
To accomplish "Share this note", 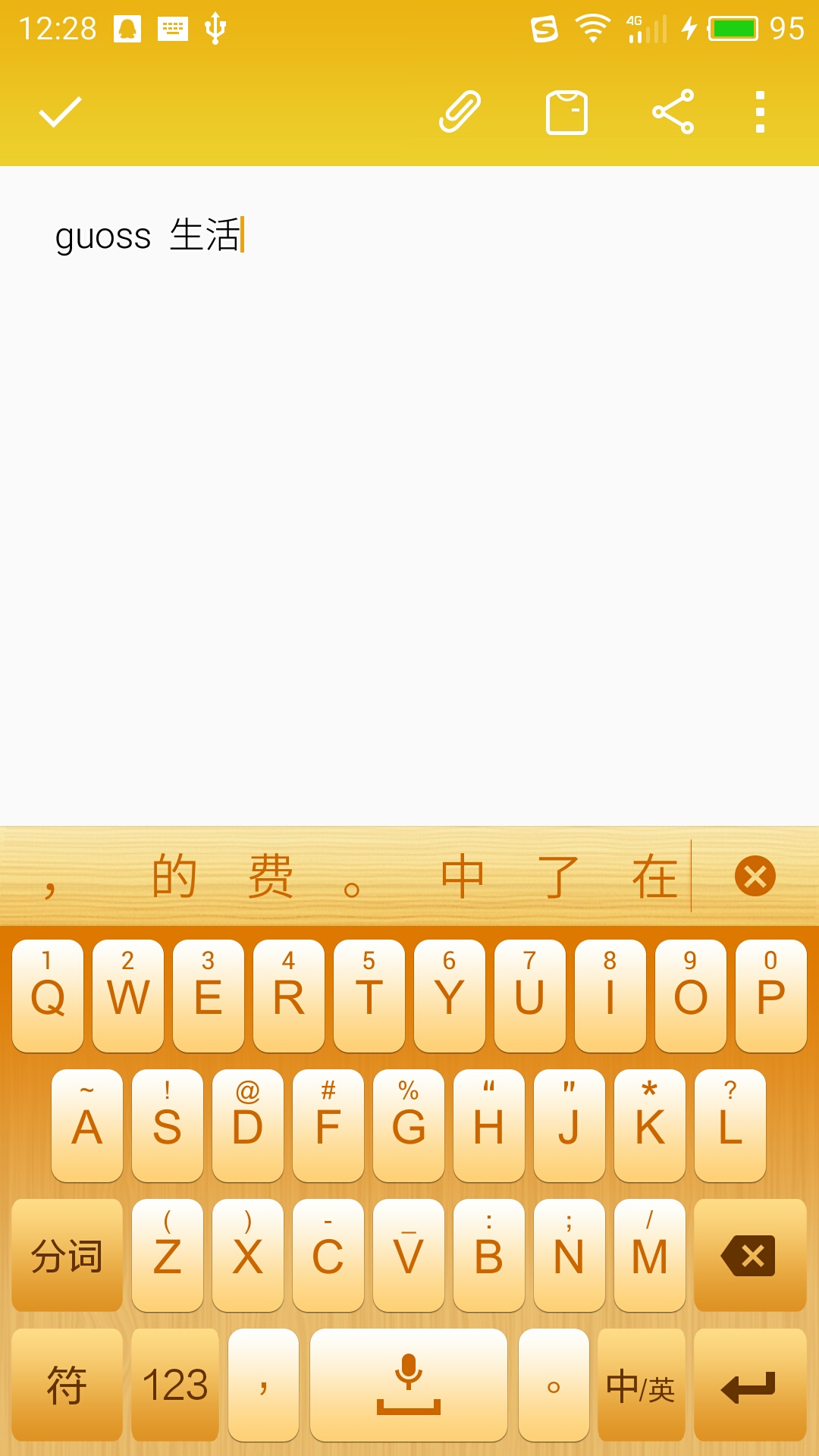I will tap(673, 112).
